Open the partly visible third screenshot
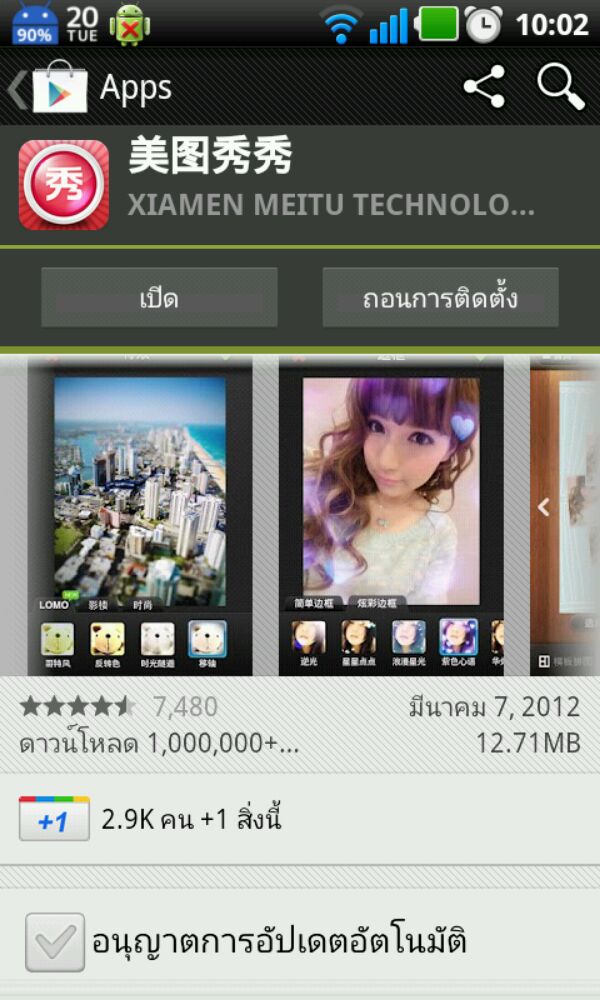Screen dimensions: 600x1000 tap(565, 515)
